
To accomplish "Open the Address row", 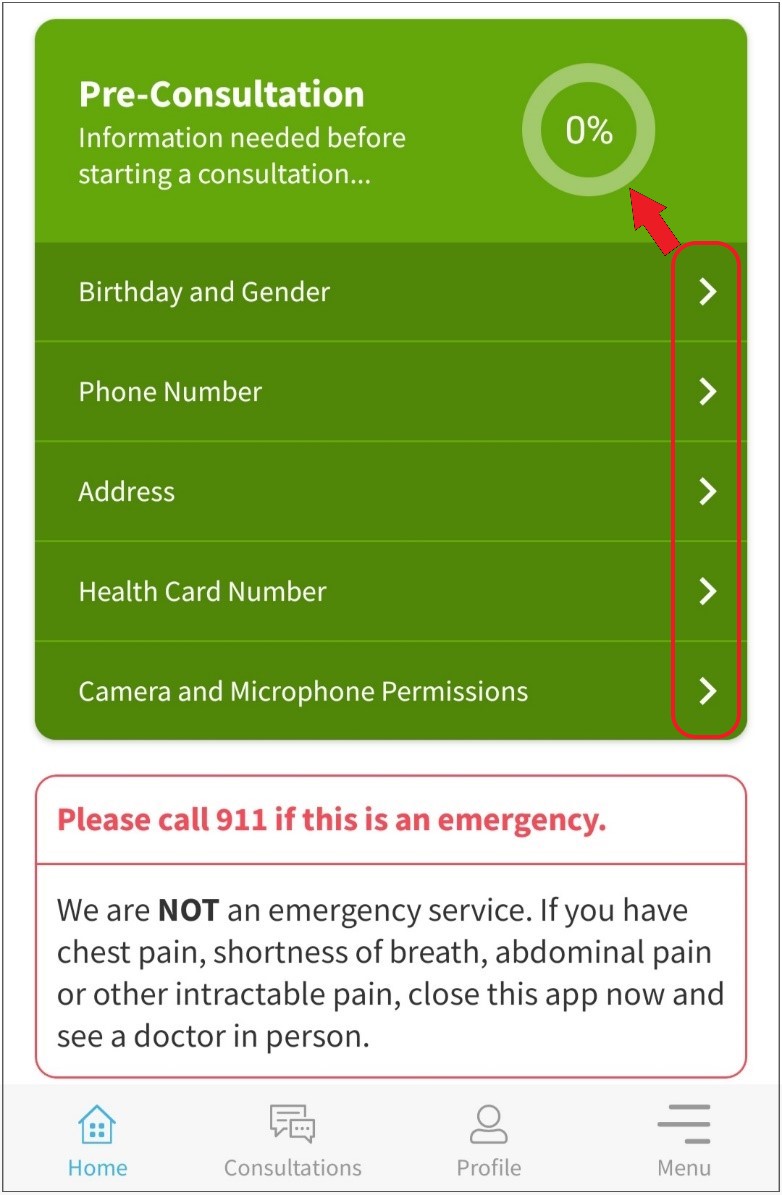I will pos(390,492).
